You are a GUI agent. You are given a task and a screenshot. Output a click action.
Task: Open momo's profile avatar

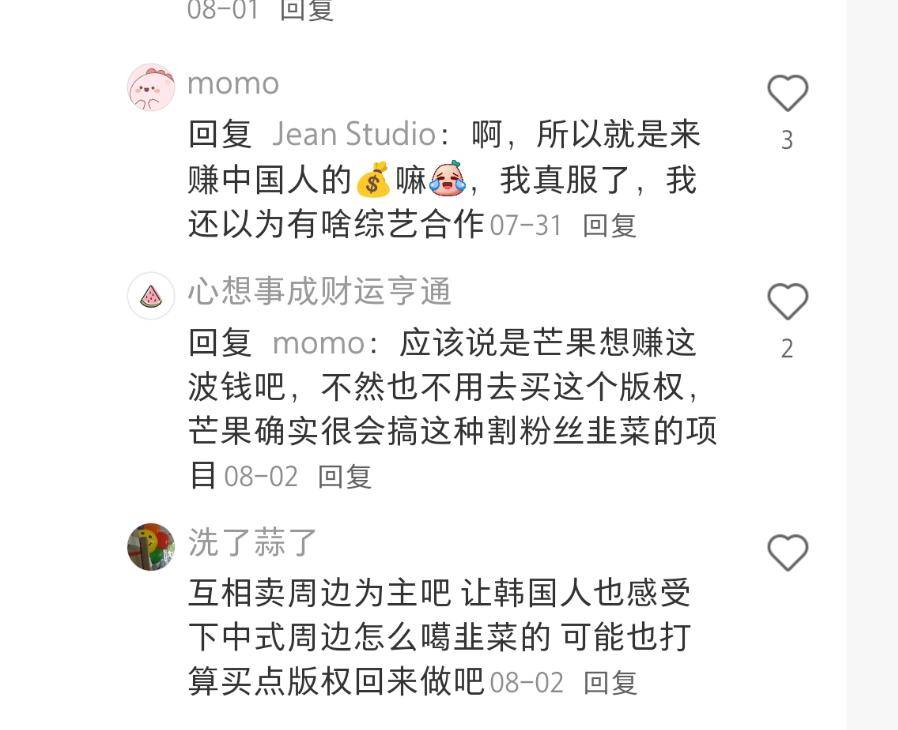click(151, 88)
